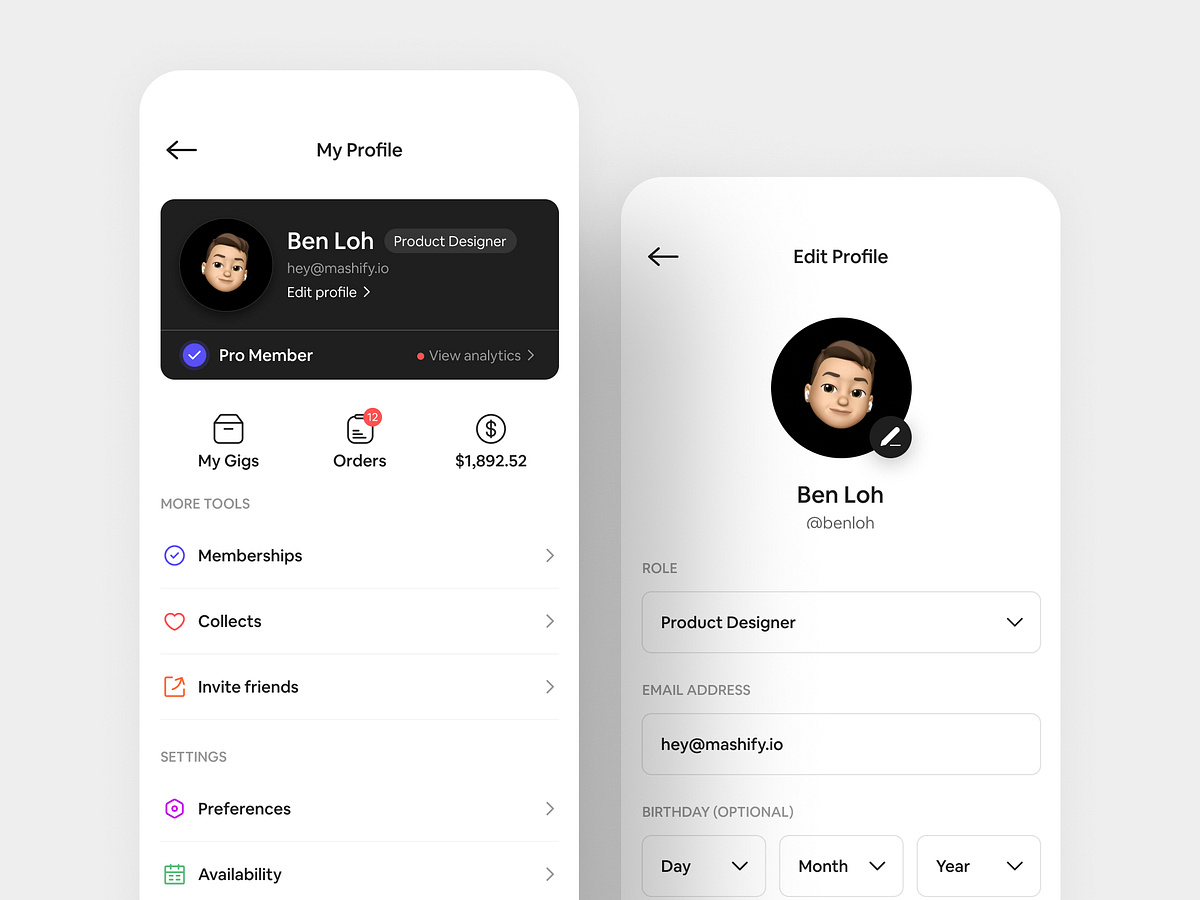Open the Invite friends row
This screenshot has width=1200, height=900.
tap(358, 687)
